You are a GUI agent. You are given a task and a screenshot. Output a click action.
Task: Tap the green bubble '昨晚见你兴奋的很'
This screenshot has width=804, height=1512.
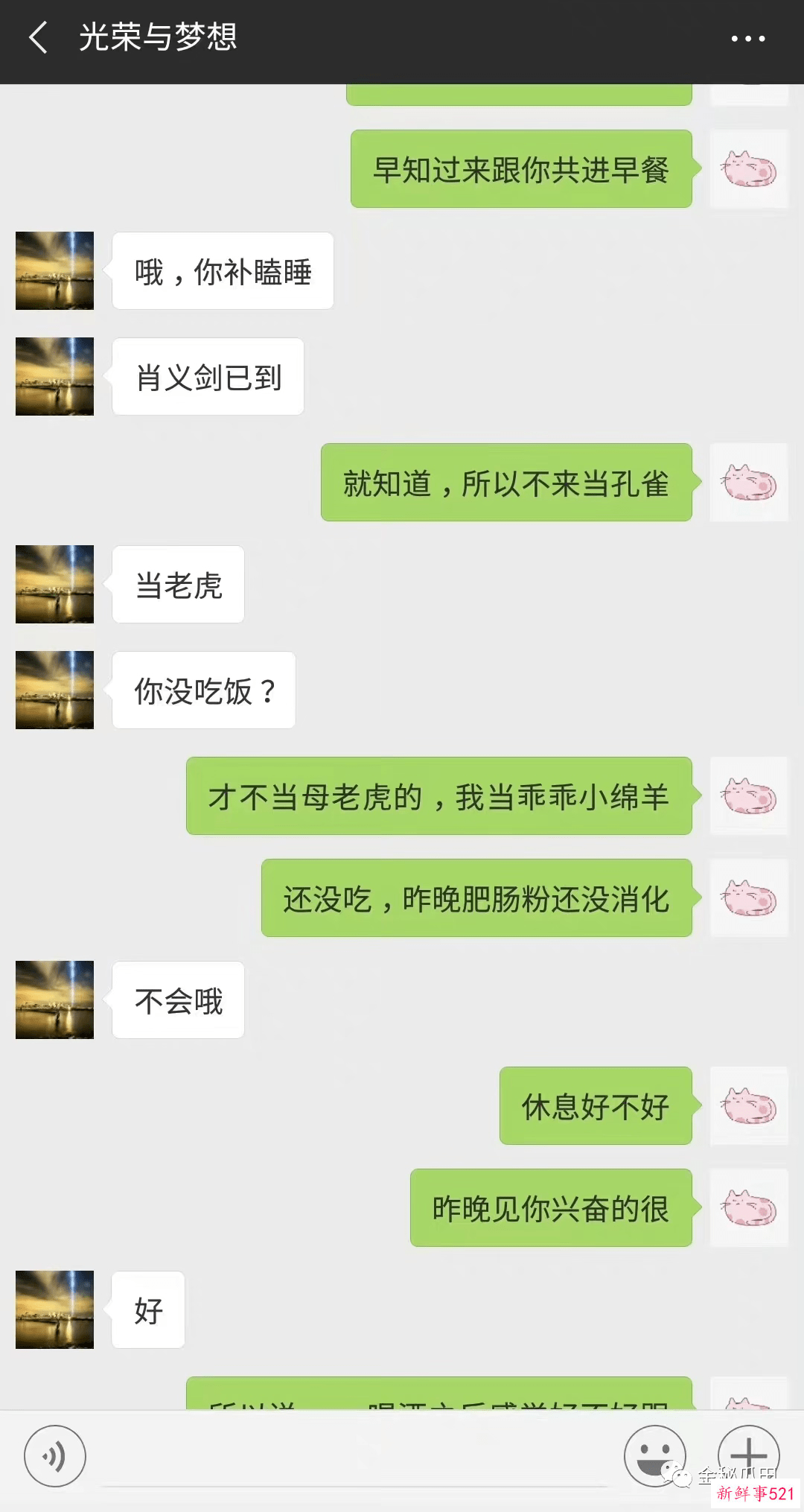(551, 1208)
